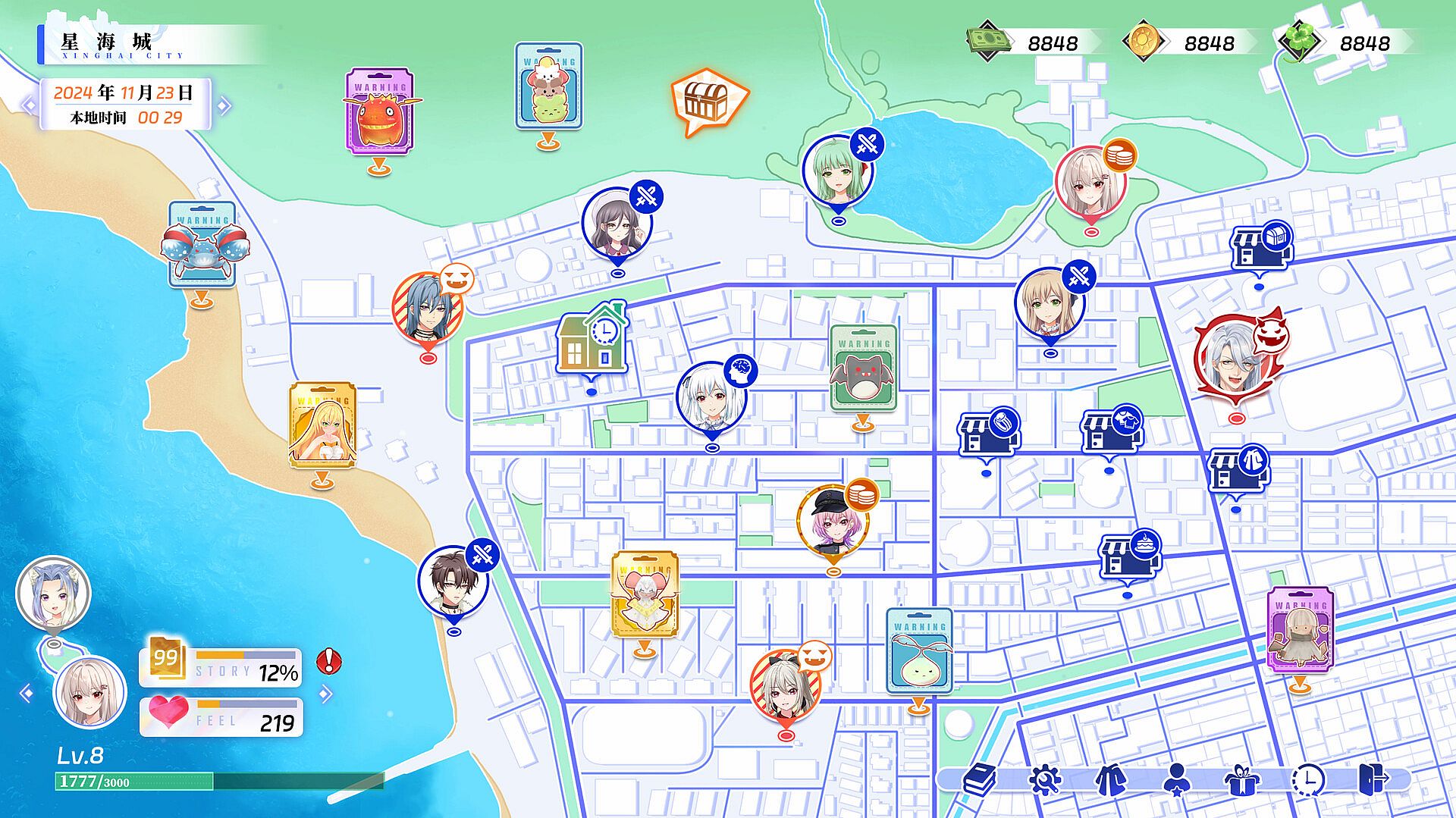Tap the exit door icon
Viewport: 1456px width, 818px height.
pos(1372,779)
